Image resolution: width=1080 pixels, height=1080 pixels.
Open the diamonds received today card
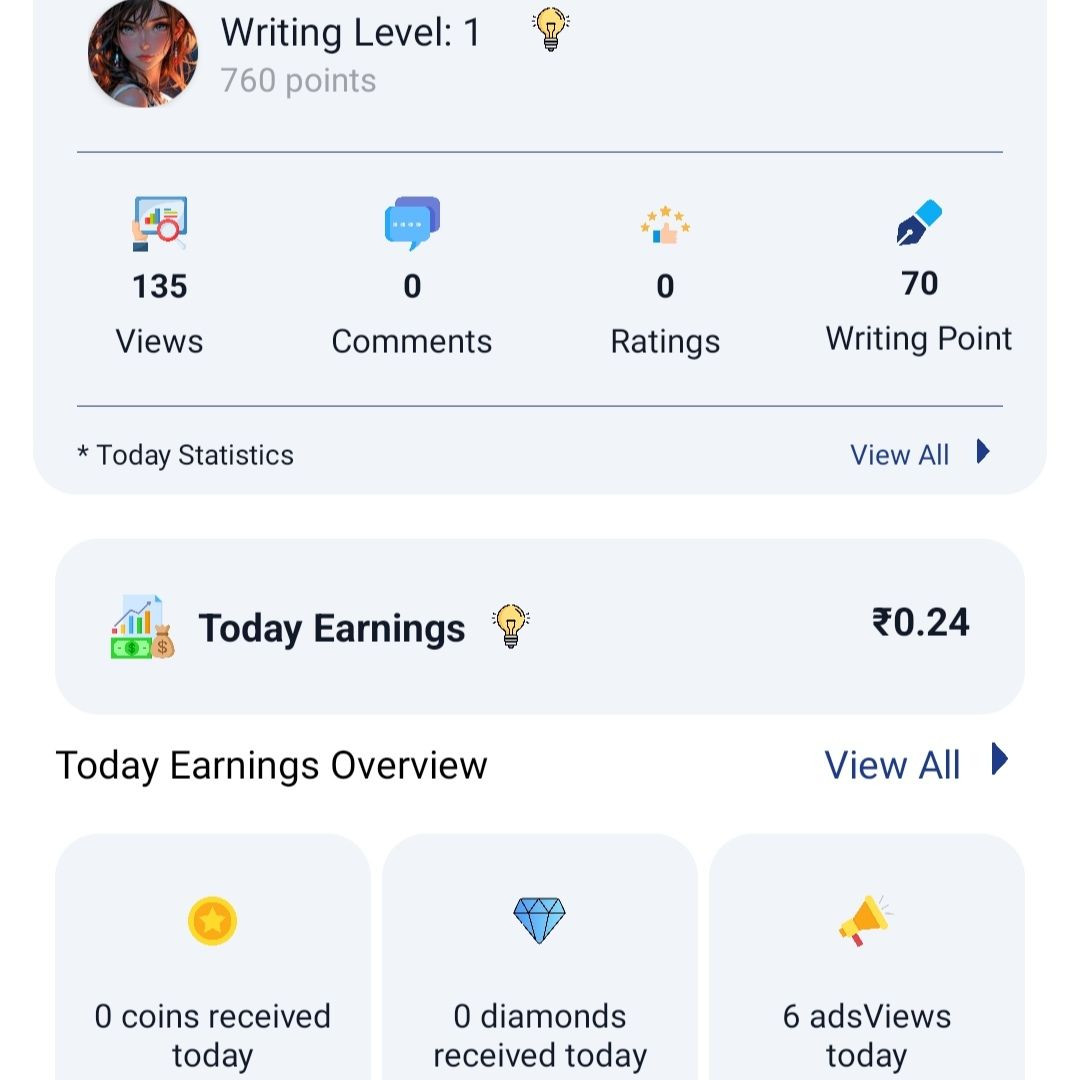tap(540, 960)
